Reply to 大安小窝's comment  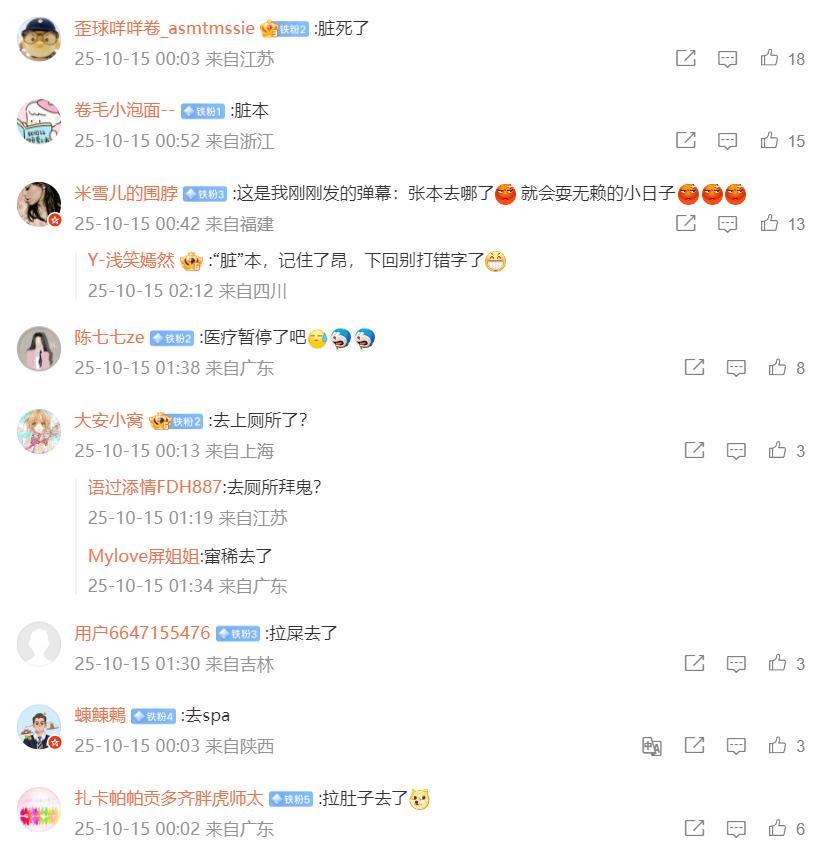pyautogui.click(x=736, y=451)
